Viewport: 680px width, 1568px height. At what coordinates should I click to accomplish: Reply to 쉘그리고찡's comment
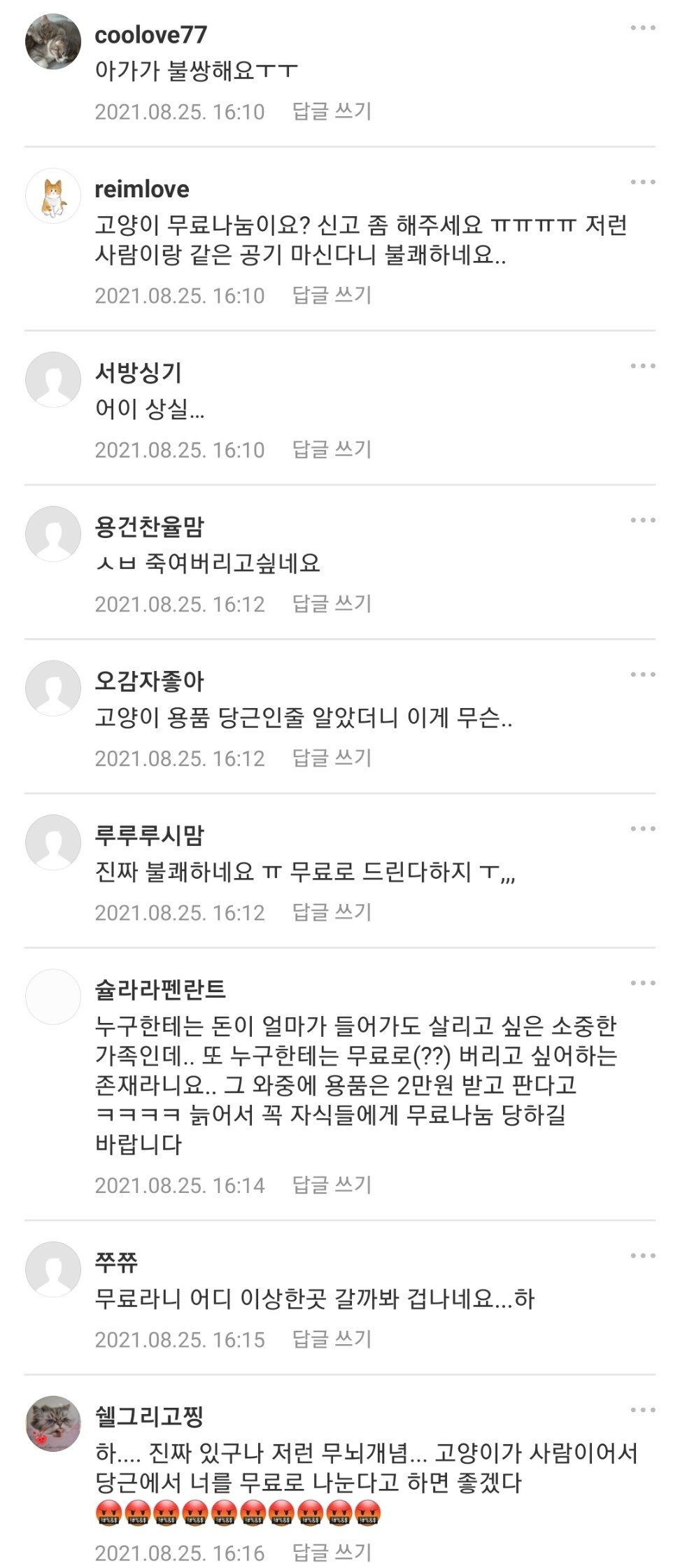[332, 1553]
